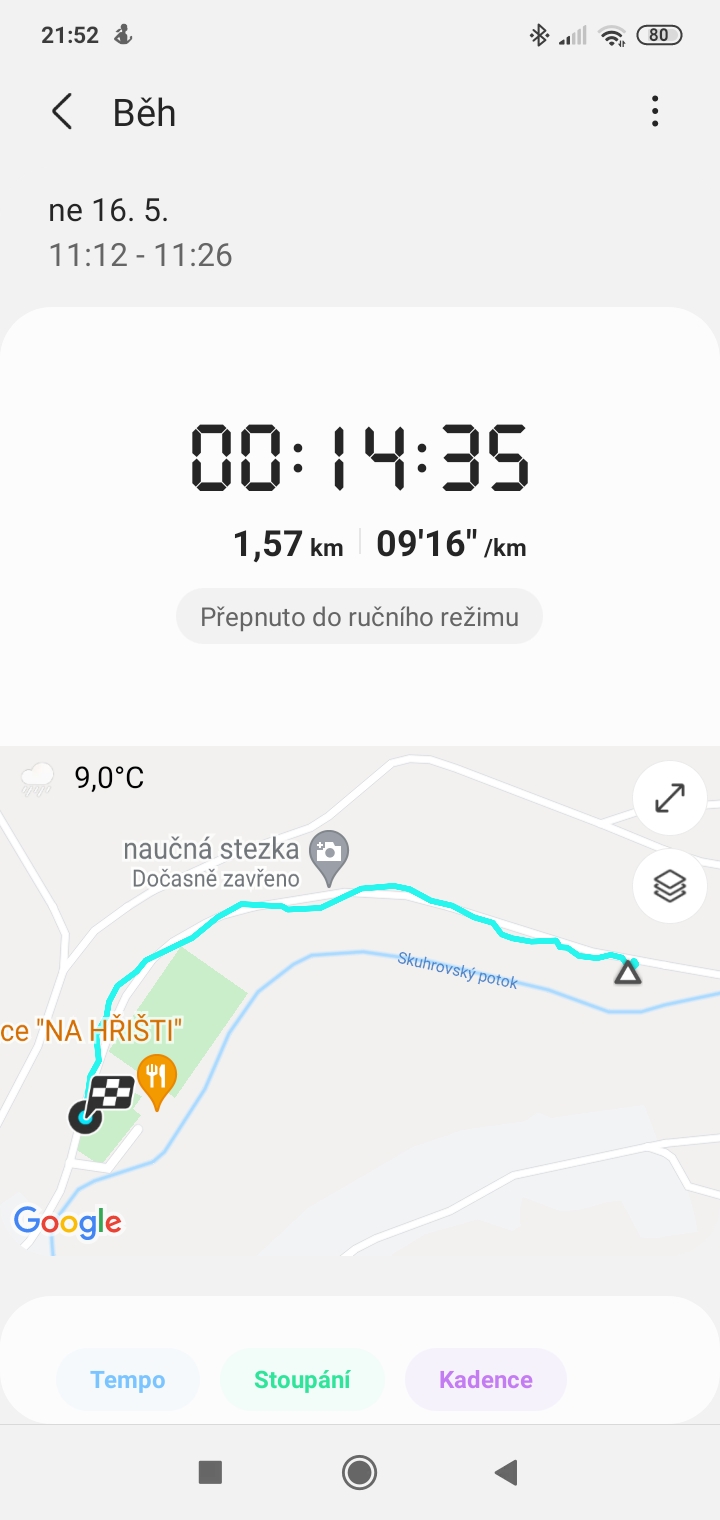Viewport: 720px width, 1520px height.
Task: Open the map layers selector
Action: [669, 886]
